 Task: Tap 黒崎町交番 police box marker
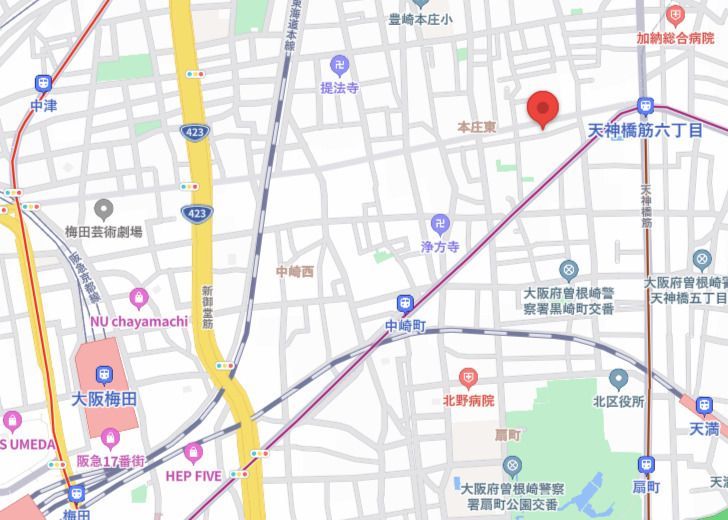click(x=568, y=270)
